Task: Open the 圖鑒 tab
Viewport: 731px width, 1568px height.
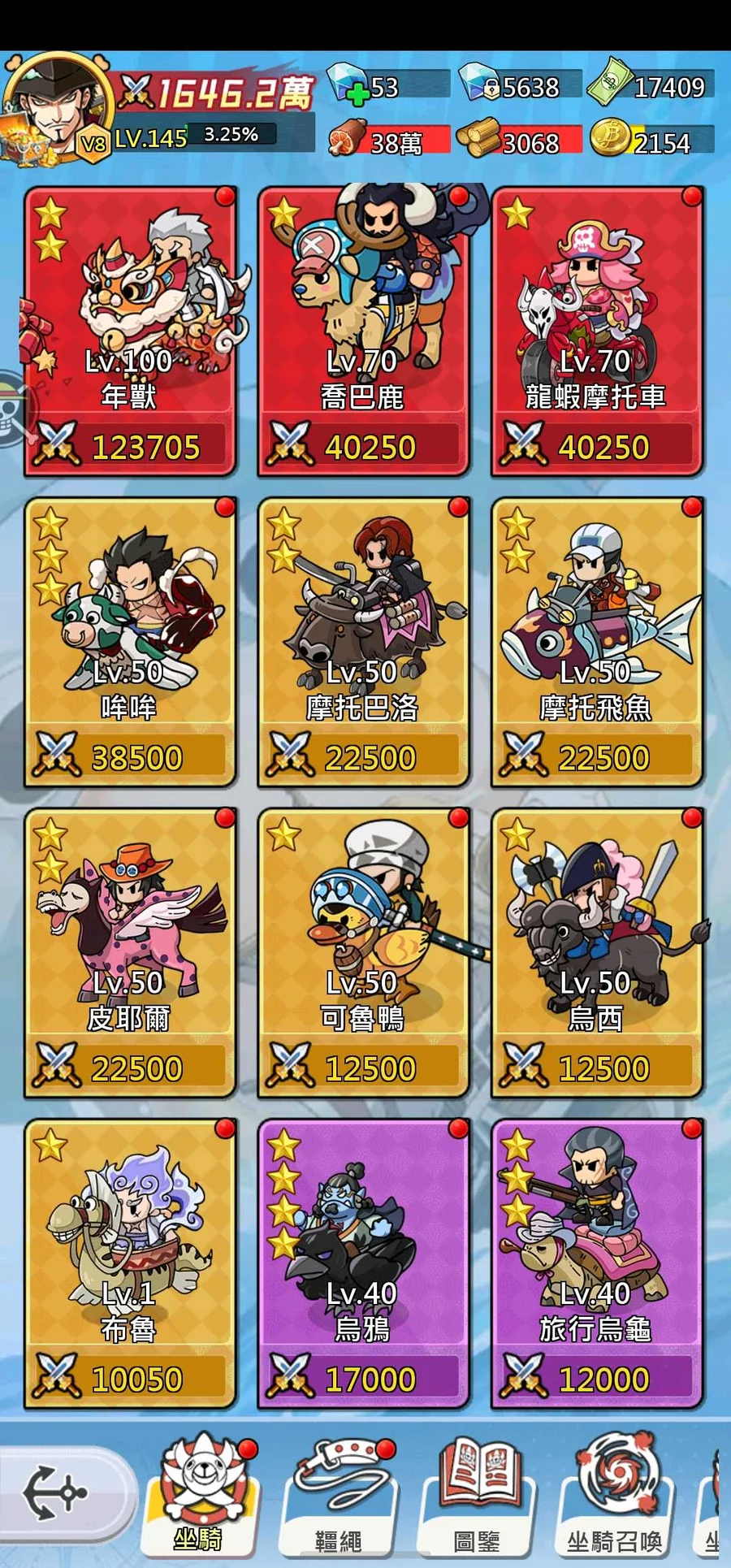Action: click(x=477, y=1497)
